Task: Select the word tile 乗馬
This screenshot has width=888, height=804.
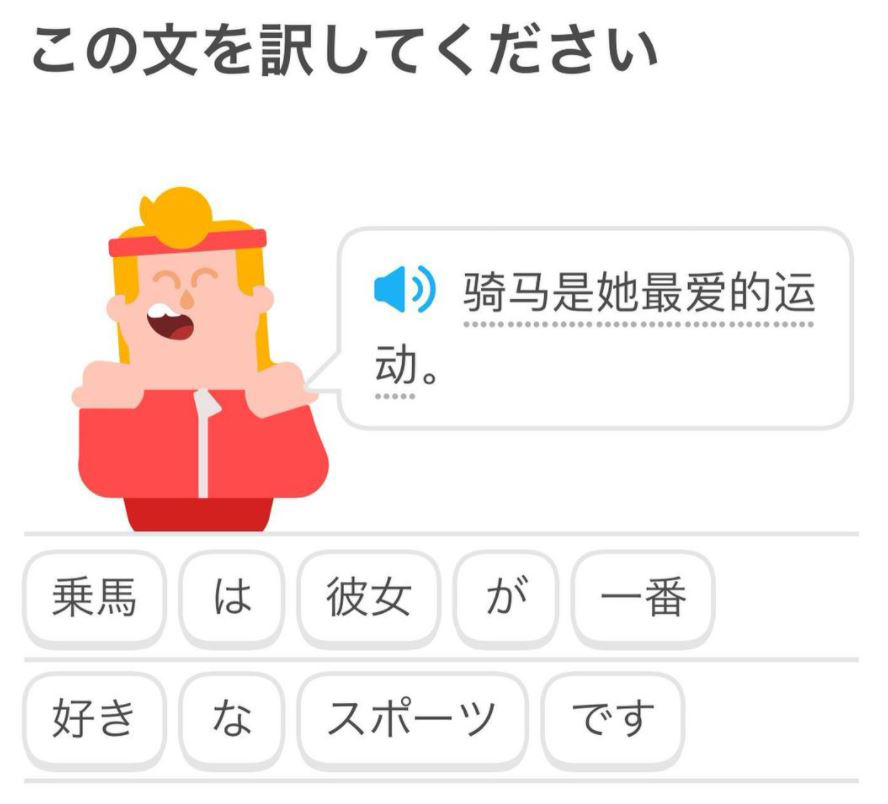Action: [x=94, y=598]
